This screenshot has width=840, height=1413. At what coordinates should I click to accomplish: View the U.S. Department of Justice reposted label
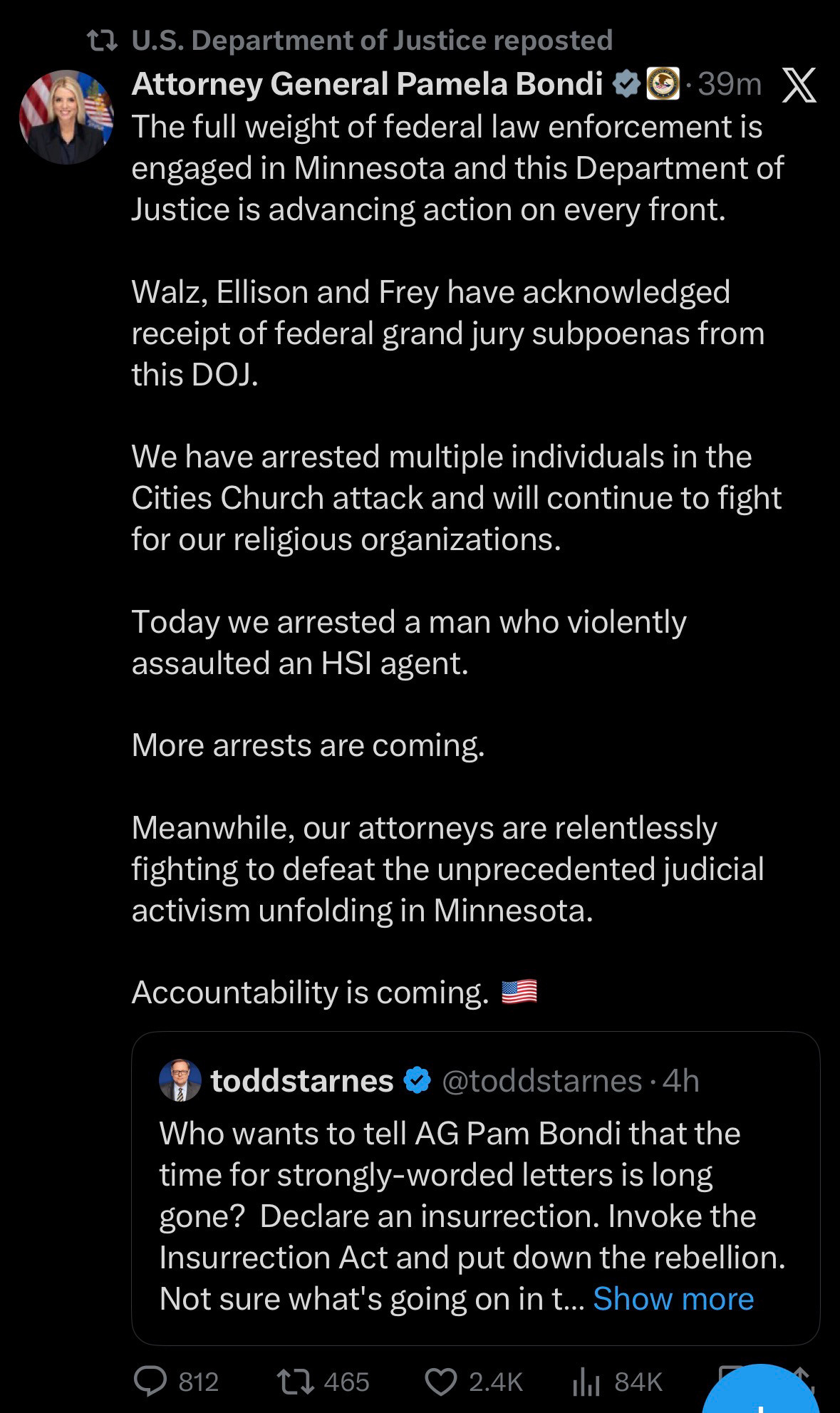372,41
